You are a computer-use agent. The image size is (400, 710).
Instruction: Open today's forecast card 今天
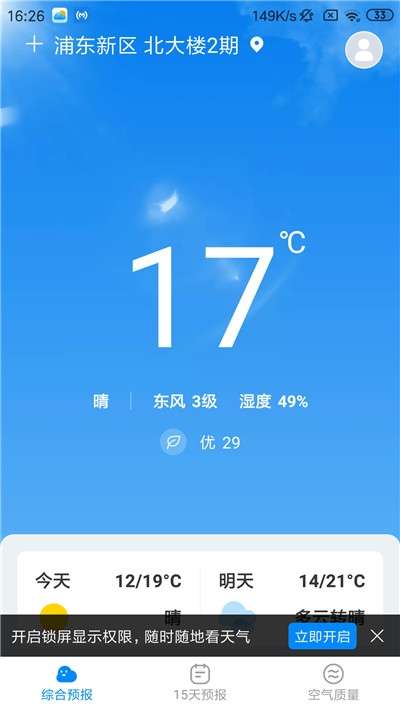[109, 584]
